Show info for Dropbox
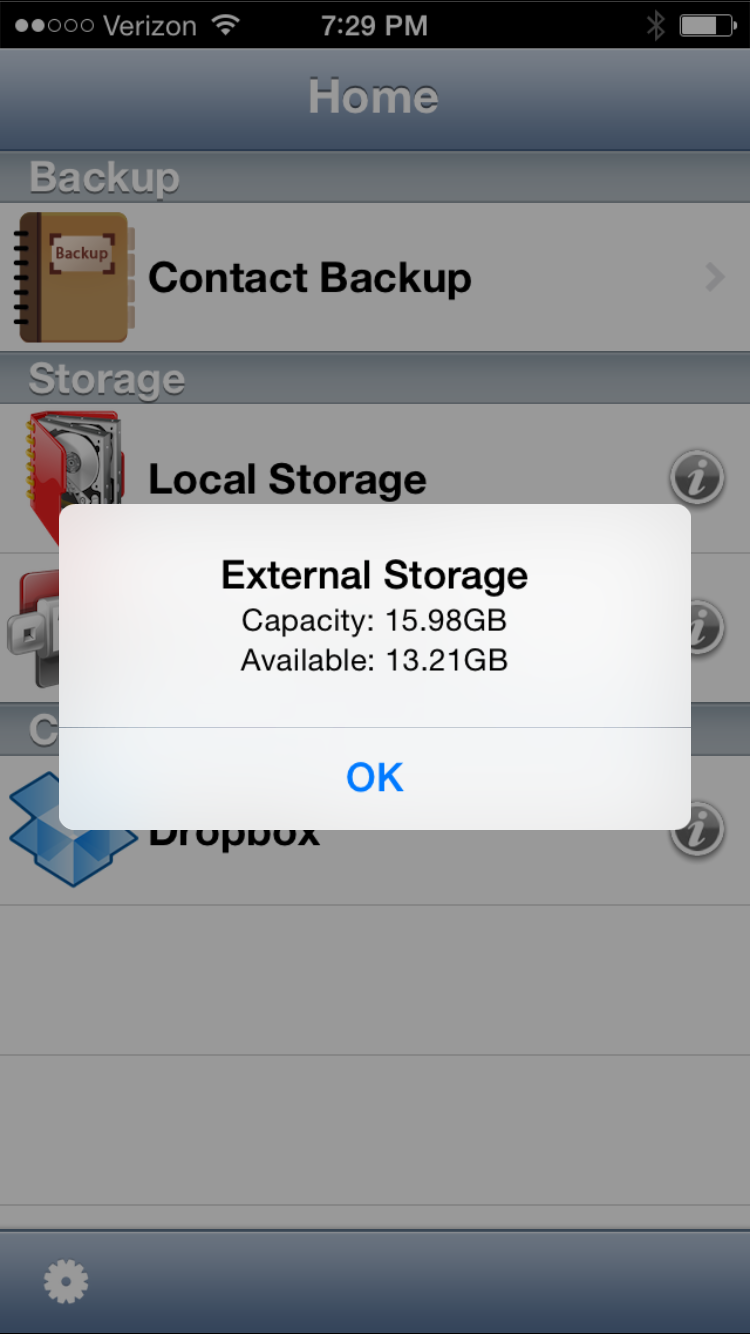 pos(697,829)
